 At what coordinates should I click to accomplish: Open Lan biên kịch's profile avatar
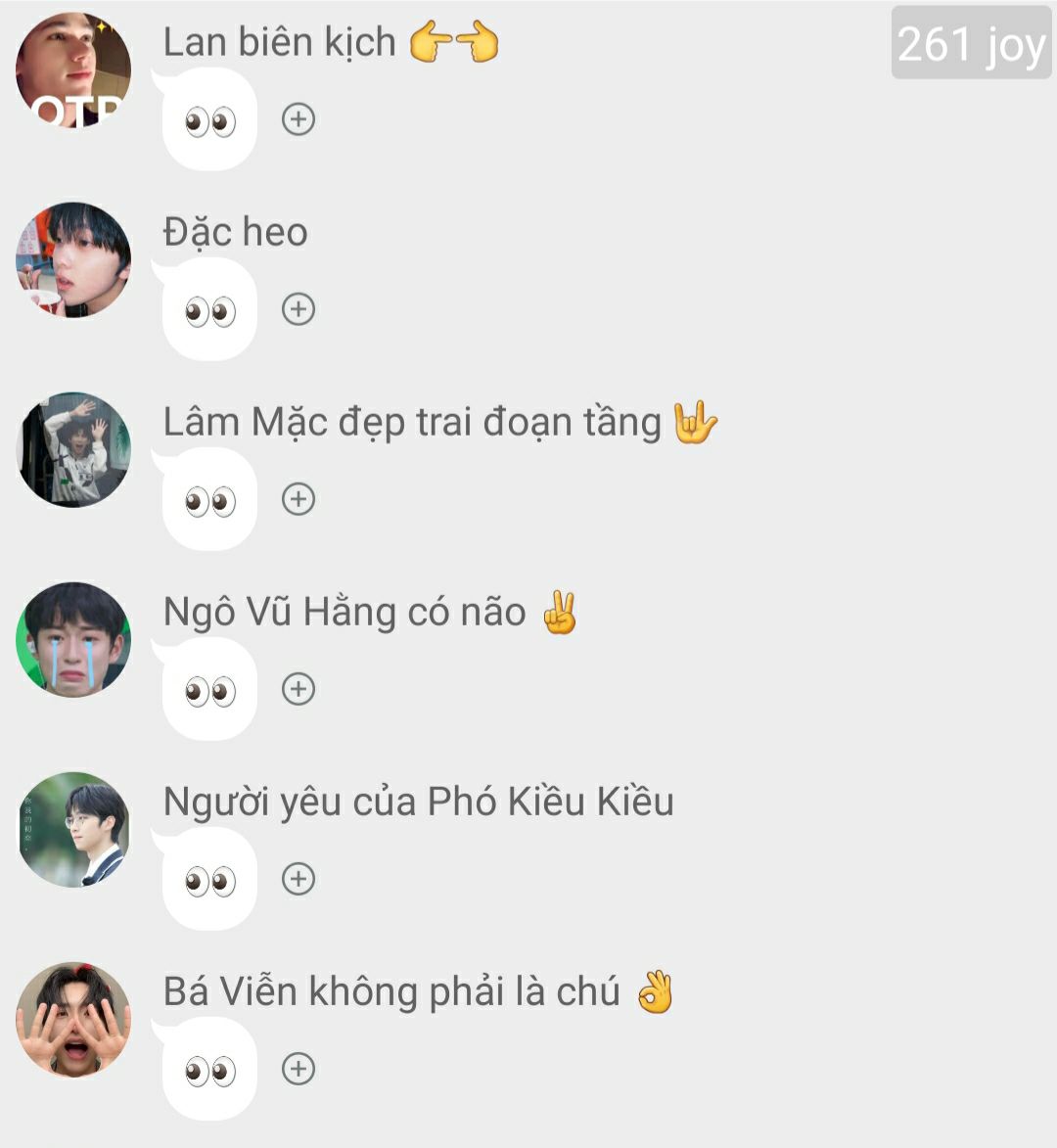tap(73, 70)
